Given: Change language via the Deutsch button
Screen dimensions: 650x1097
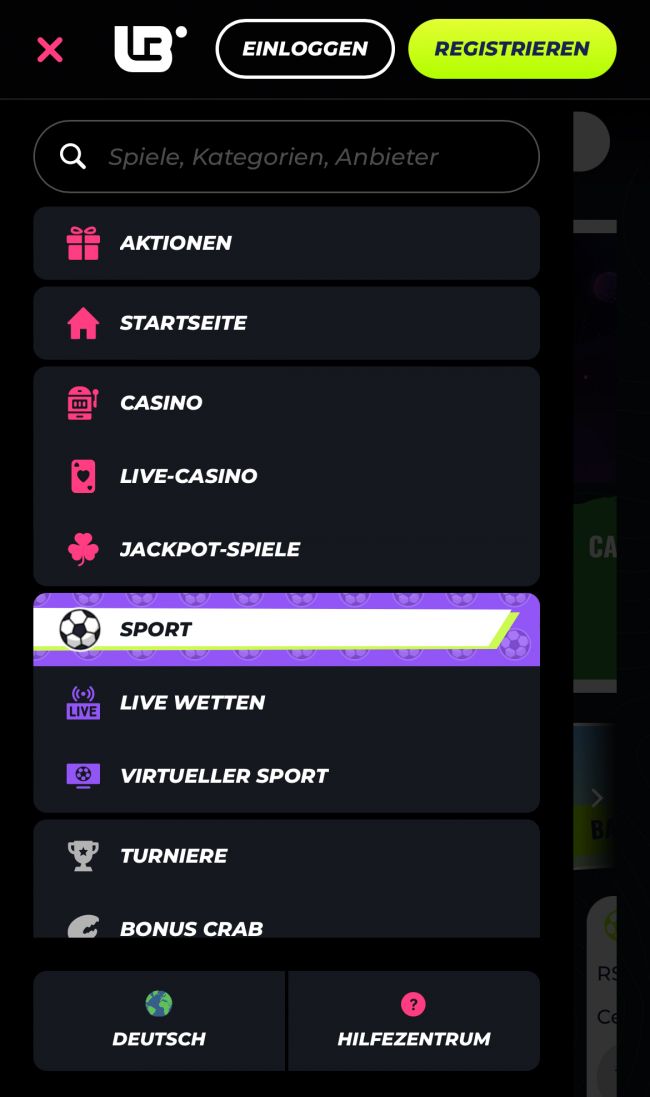Looking at the screenshot, I should (x=159, y=1021).
